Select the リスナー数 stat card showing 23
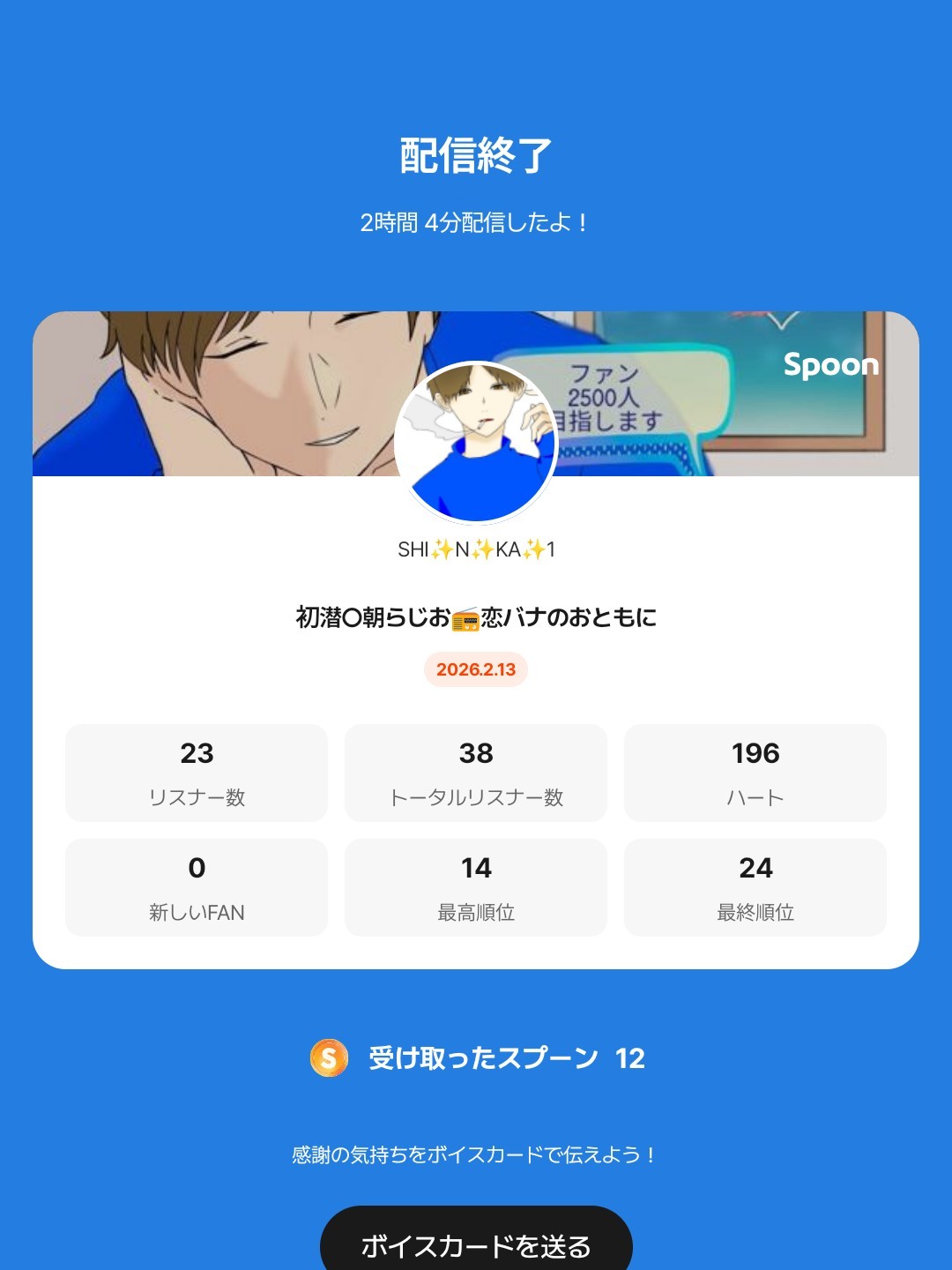Screen dimensions: 952x1270 click(x=196, y=772)
